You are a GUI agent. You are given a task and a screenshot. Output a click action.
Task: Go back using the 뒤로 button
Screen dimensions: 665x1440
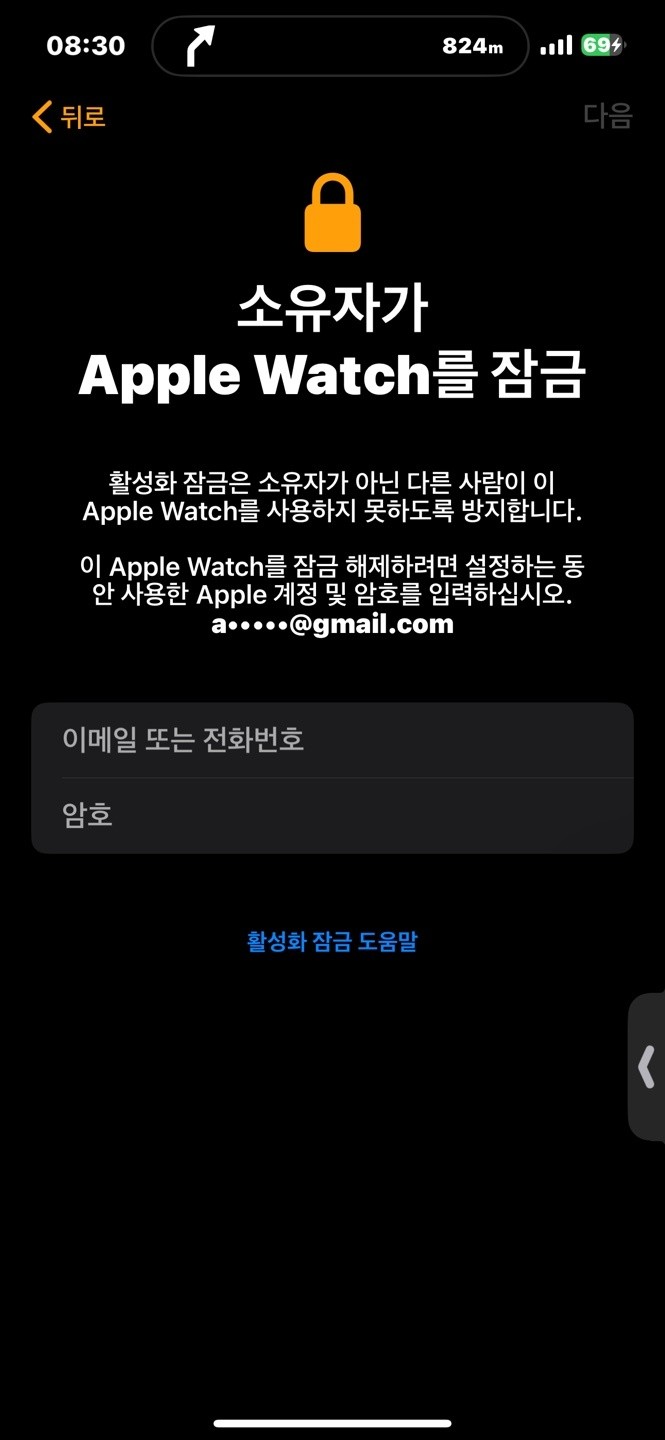tap(68, 117)
